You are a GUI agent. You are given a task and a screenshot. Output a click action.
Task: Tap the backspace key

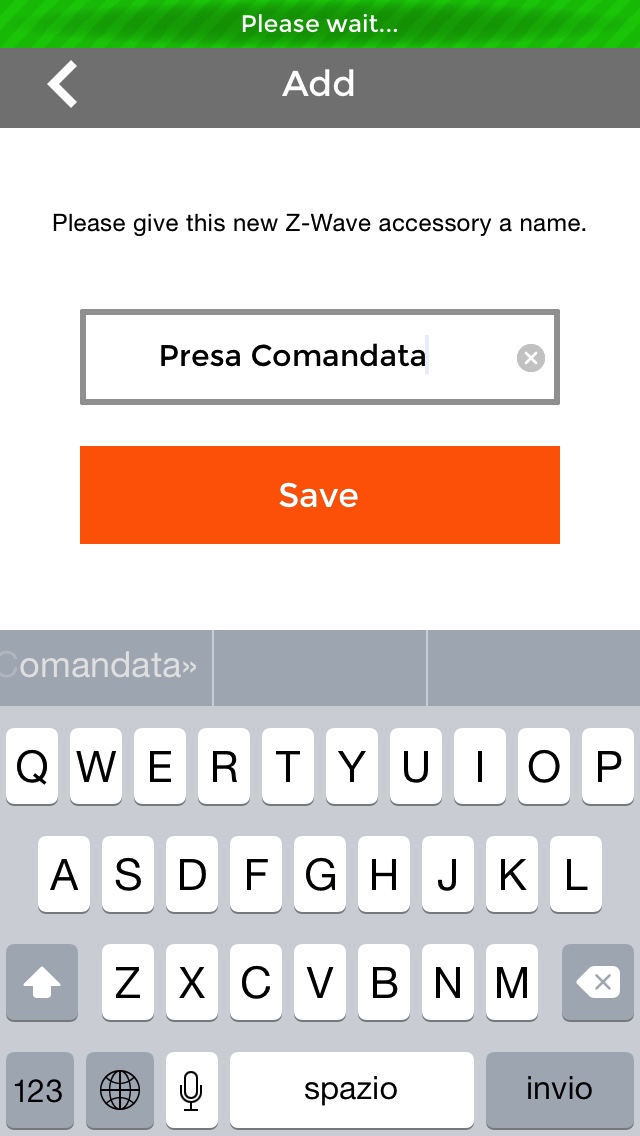[597, 983]
